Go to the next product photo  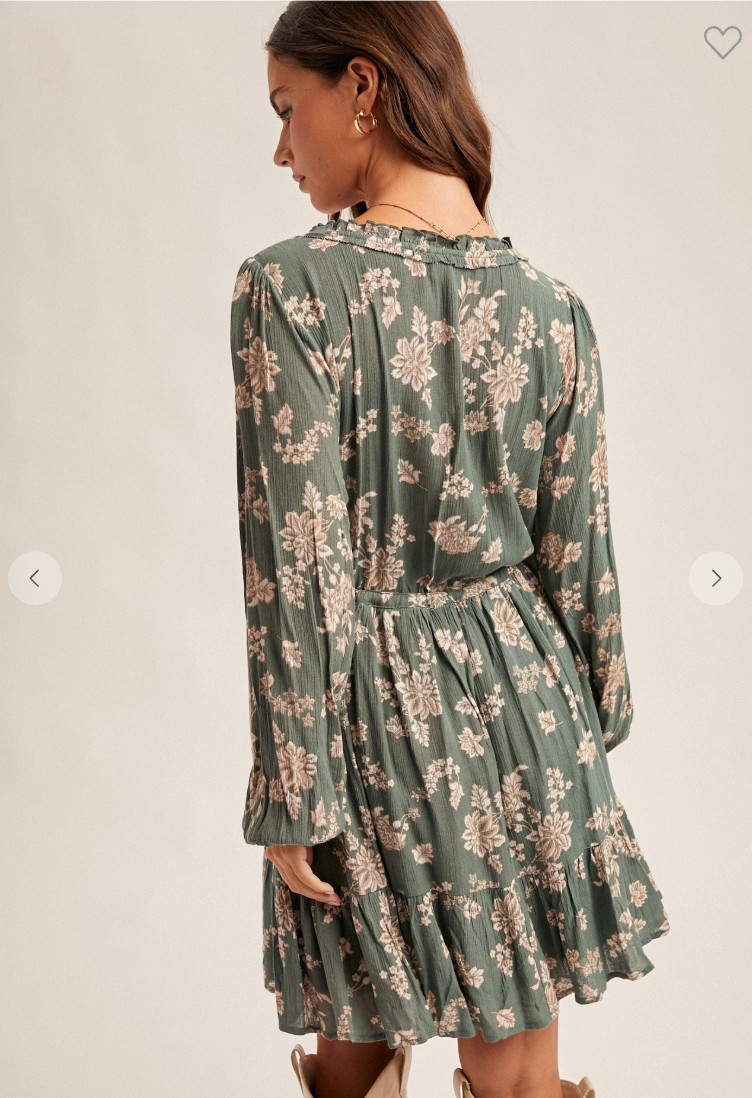(x=715, y=578)
